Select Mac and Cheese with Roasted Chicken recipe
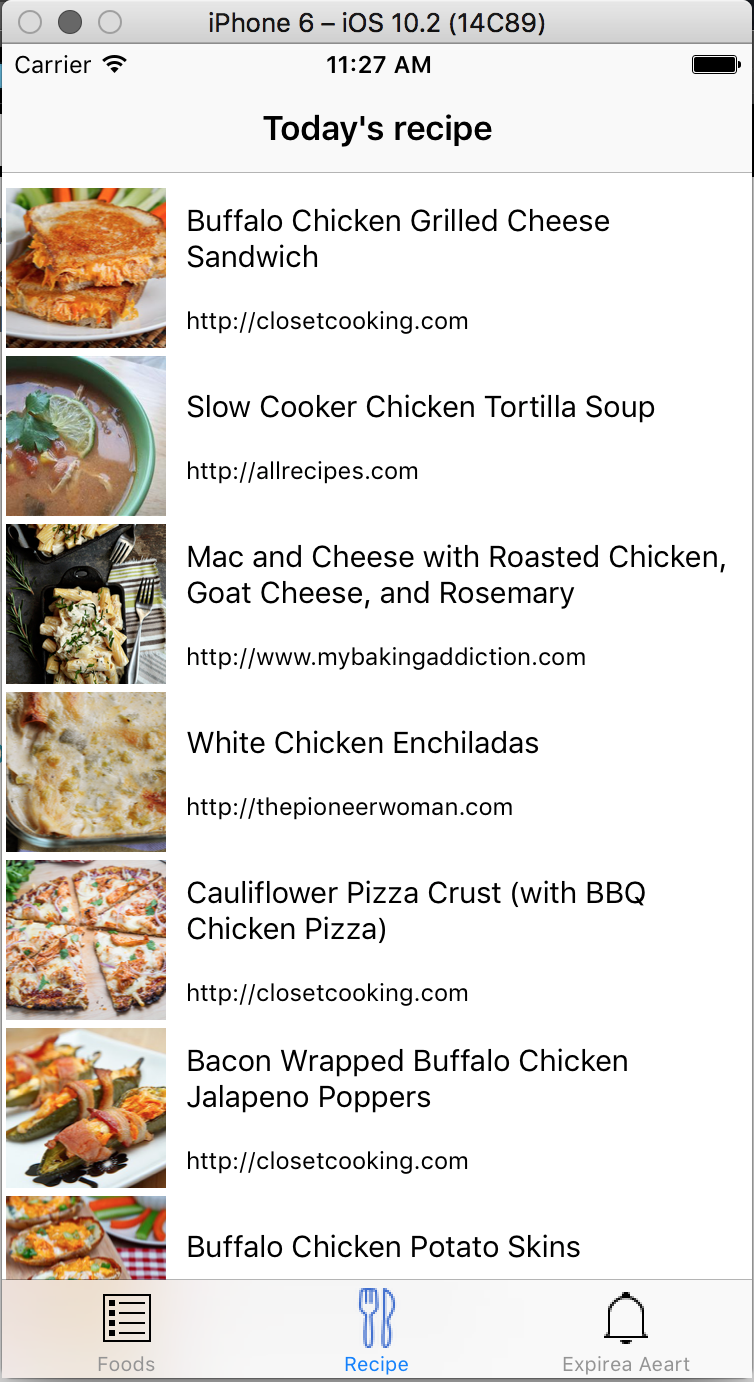Screen dimensions: 754x1382 coord(377,604)
